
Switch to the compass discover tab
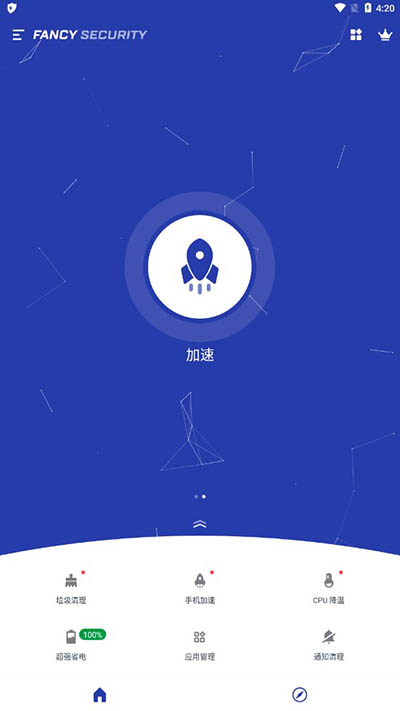coord(300,695)
